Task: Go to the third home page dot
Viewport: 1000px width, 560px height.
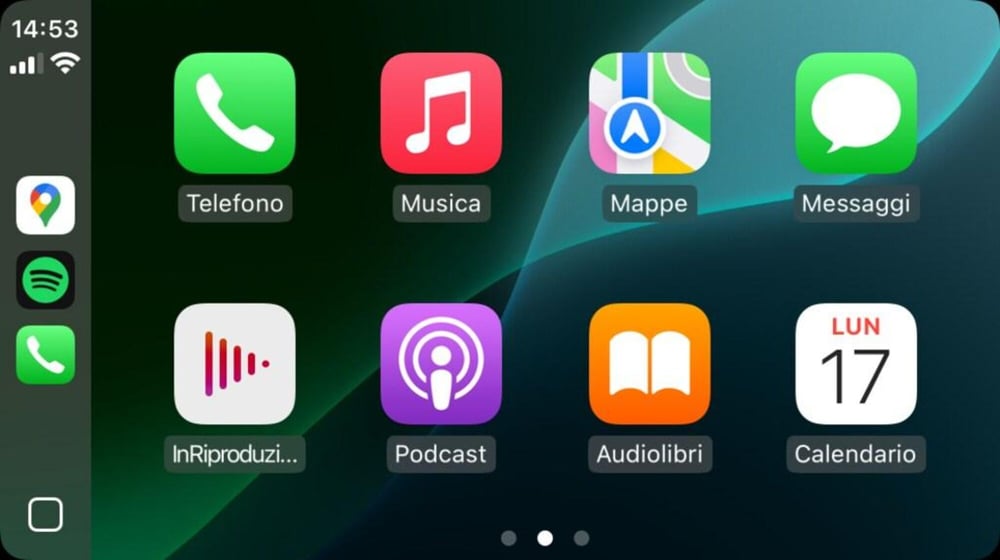Action: pos(582,538)
